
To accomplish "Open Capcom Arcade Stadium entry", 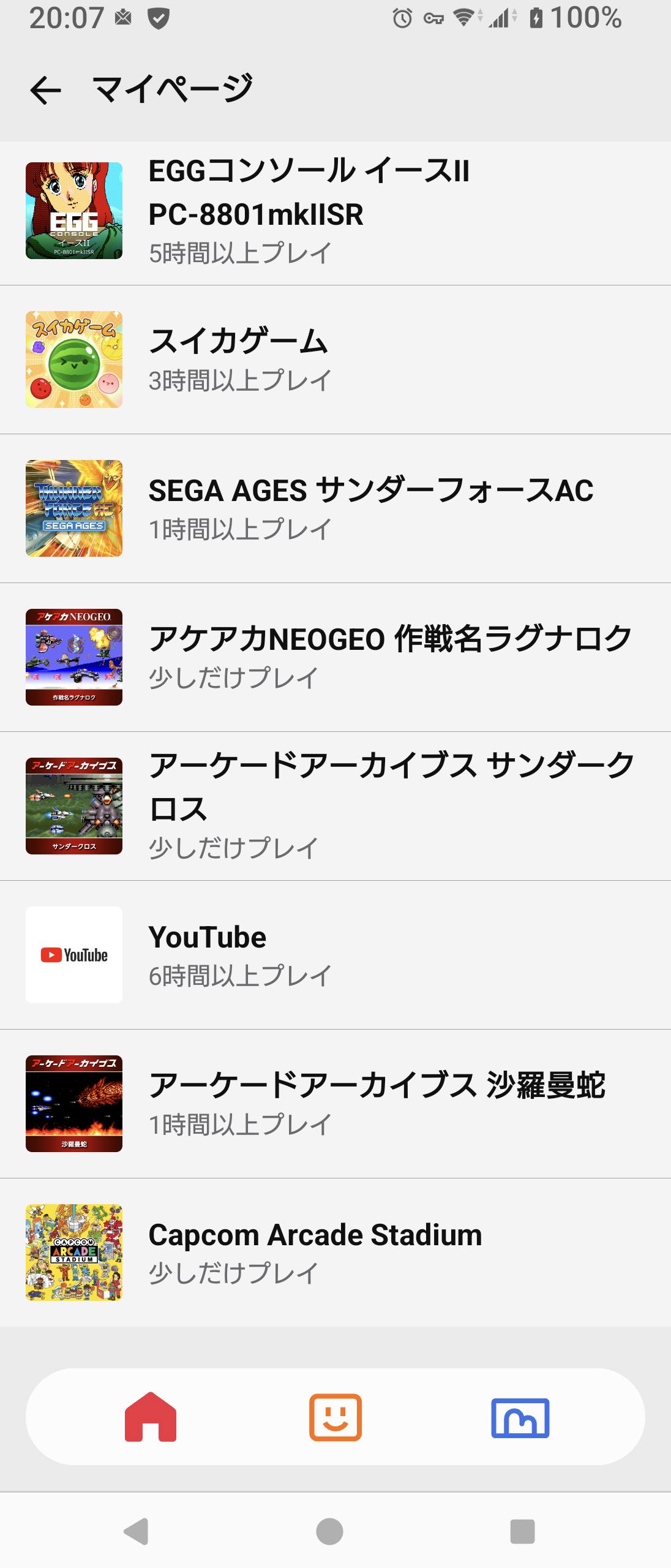I will point(335,1253).
